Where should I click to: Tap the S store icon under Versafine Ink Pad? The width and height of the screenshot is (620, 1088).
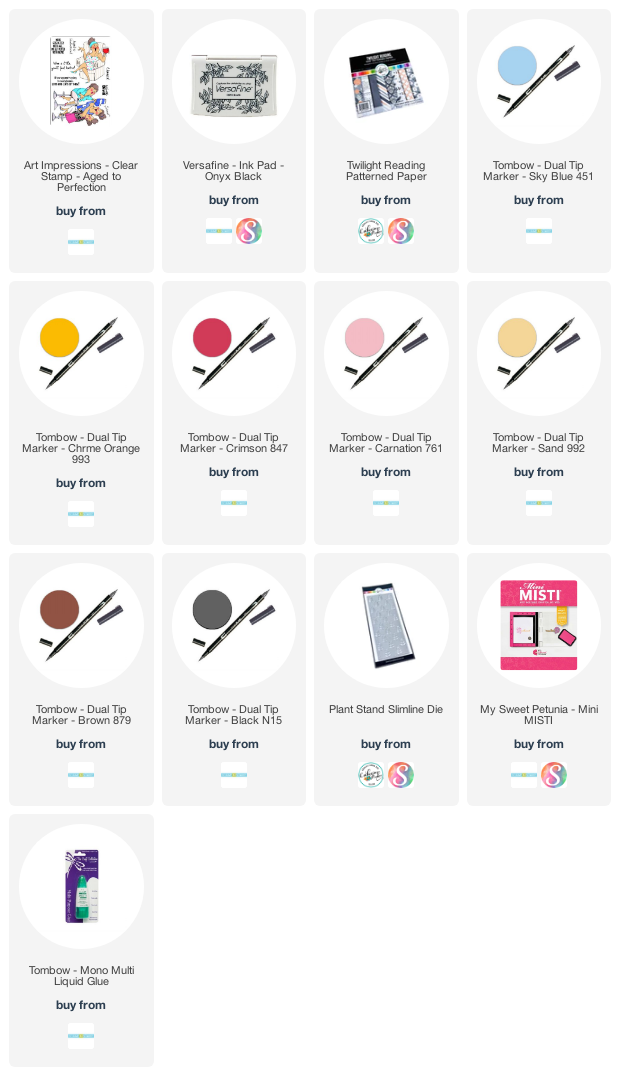(248, 231)
